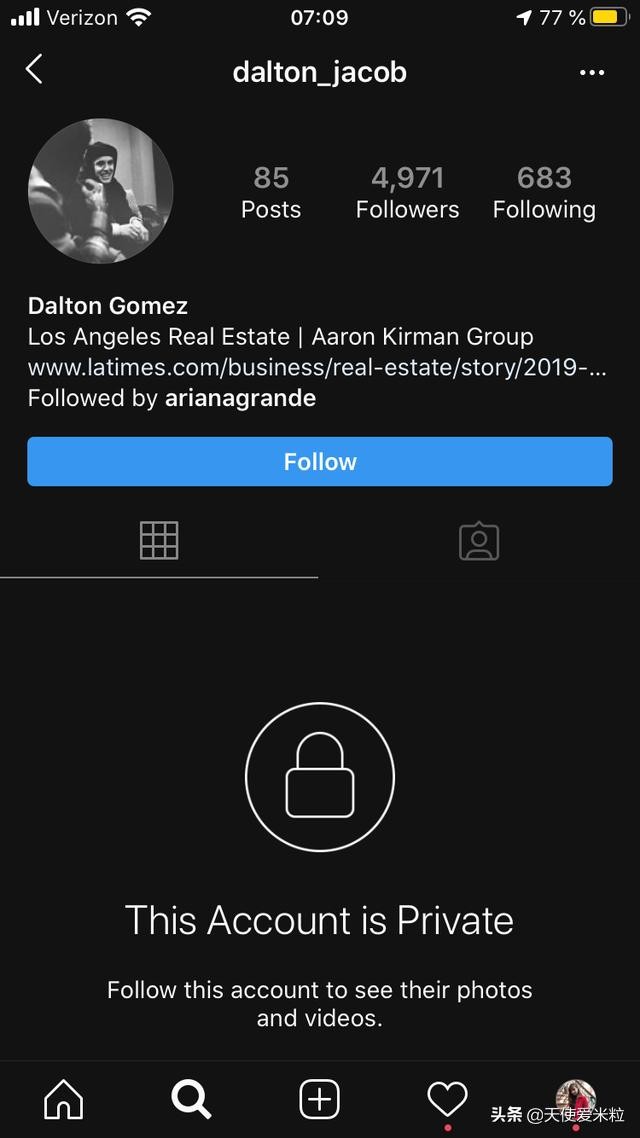View the profile picture

(x=101, y=191)
